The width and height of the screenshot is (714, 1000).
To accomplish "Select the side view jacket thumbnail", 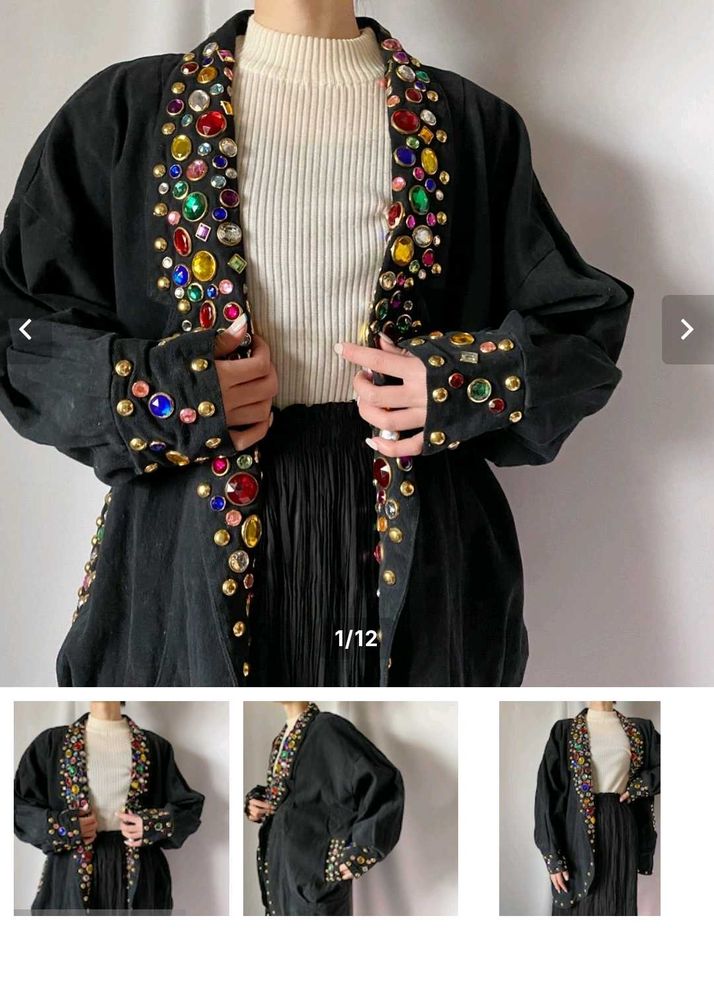I will pos(350,808).
